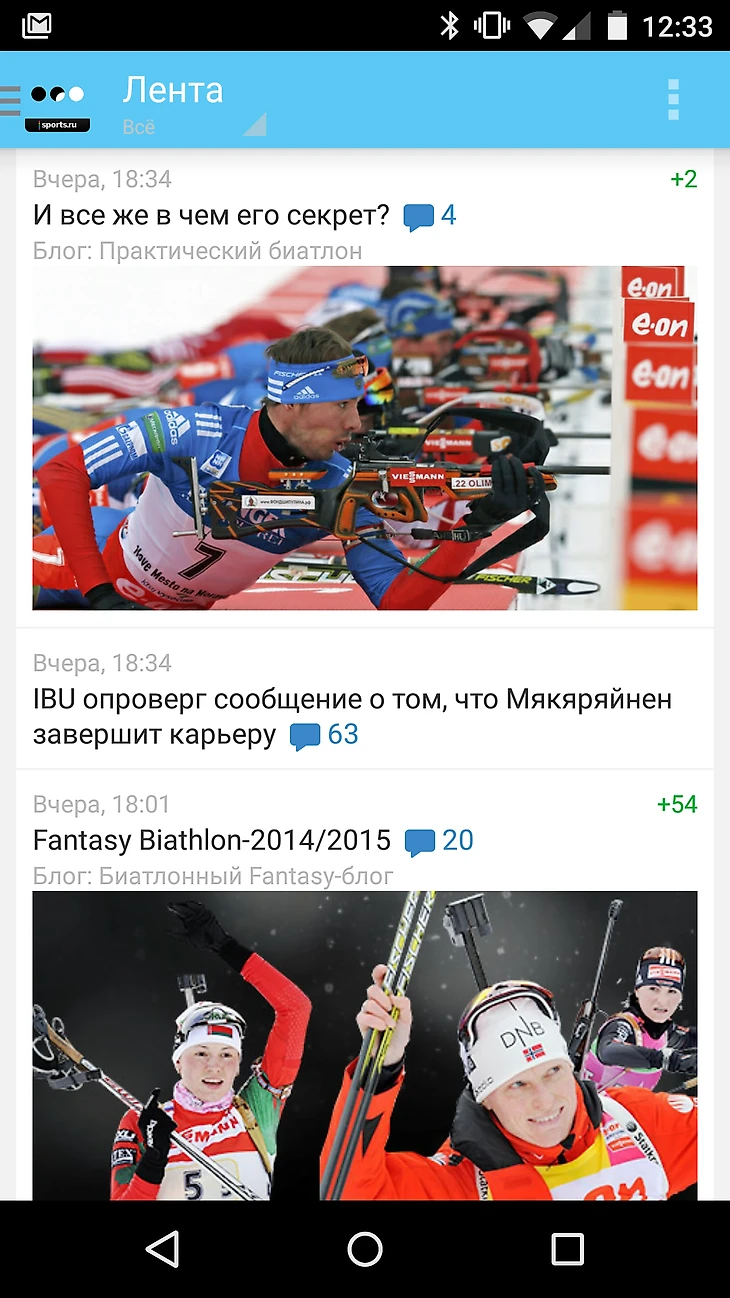730x1298 pixels.
Task: Go back with the system back button
Action: coord(162,1249)
